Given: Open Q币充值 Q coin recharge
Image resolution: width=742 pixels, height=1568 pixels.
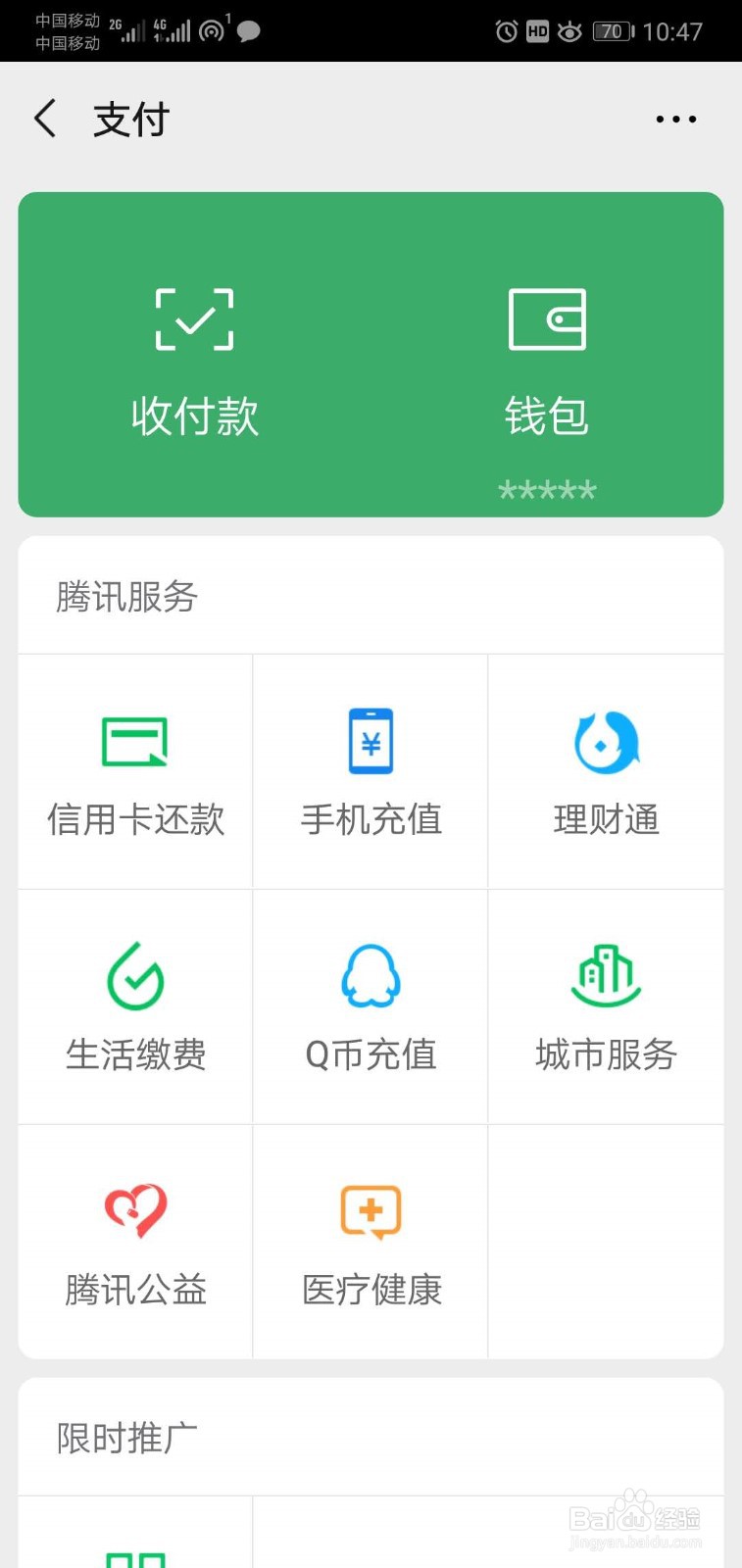Looking at the screenshot, I should pos(370,1006).
